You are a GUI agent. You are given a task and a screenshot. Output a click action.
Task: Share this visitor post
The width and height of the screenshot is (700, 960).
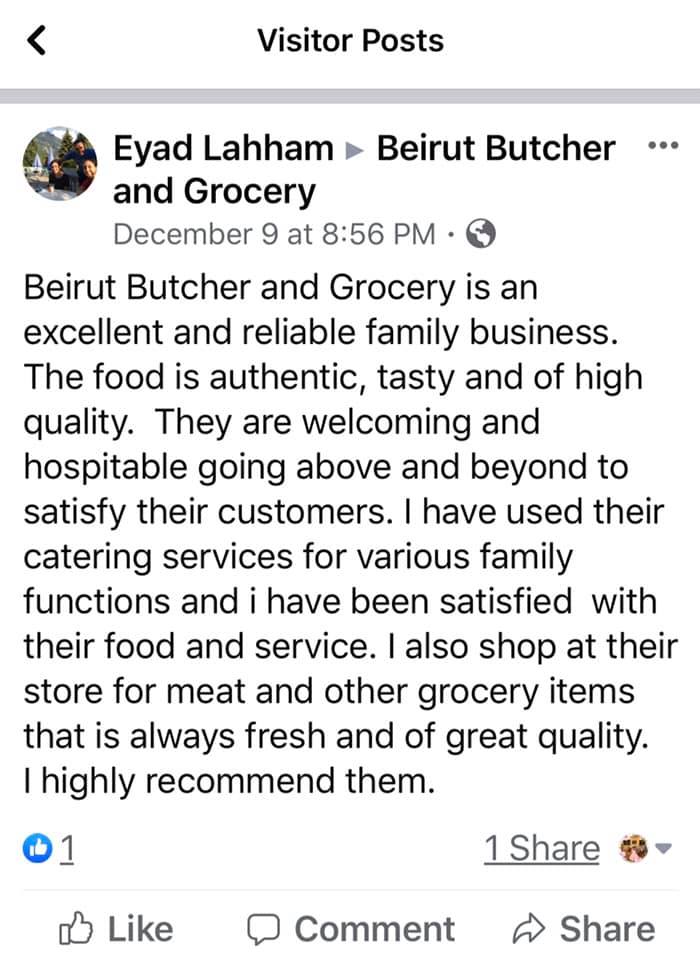tap(584, 929)
